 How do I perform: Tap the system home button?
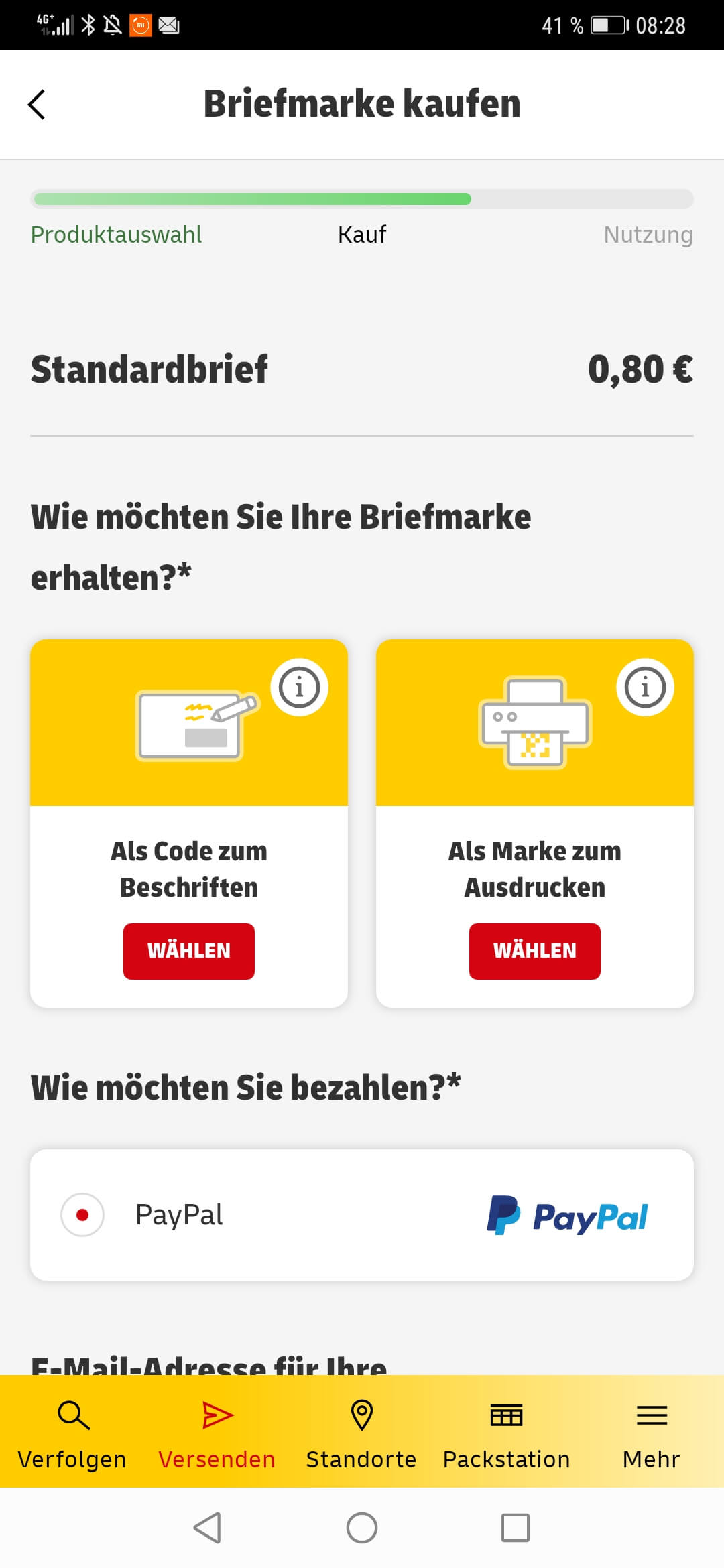[361, 1528]
